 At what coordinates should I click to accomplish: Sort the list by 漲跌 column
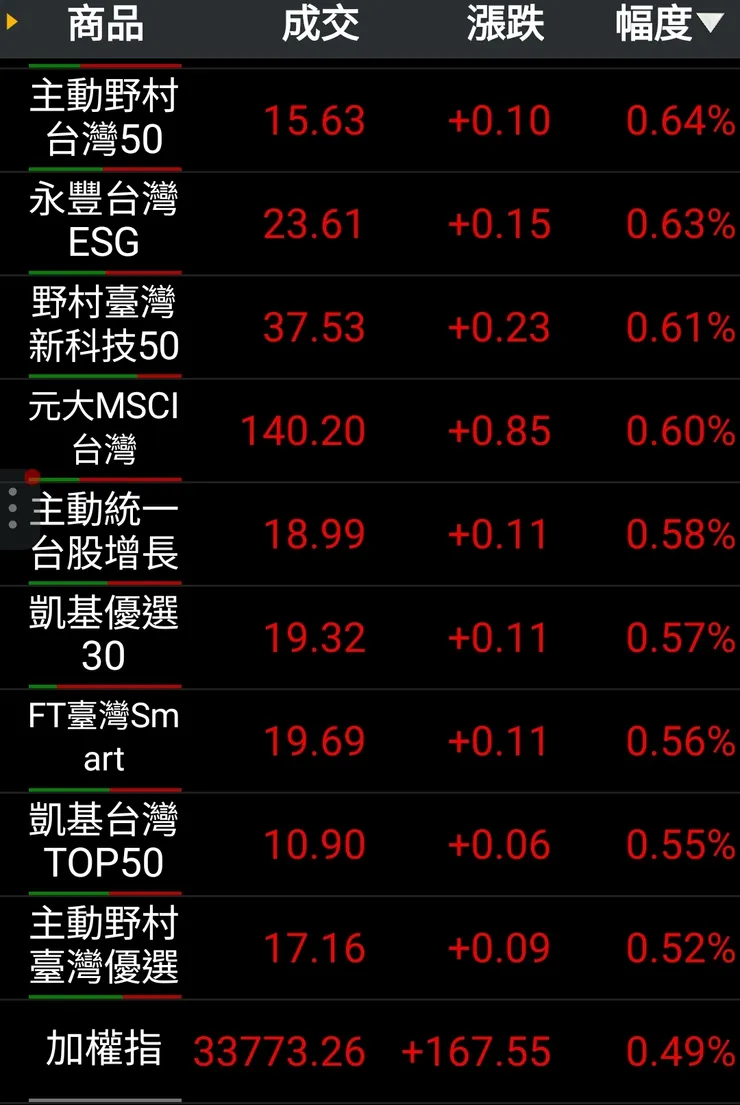(505, 25)
